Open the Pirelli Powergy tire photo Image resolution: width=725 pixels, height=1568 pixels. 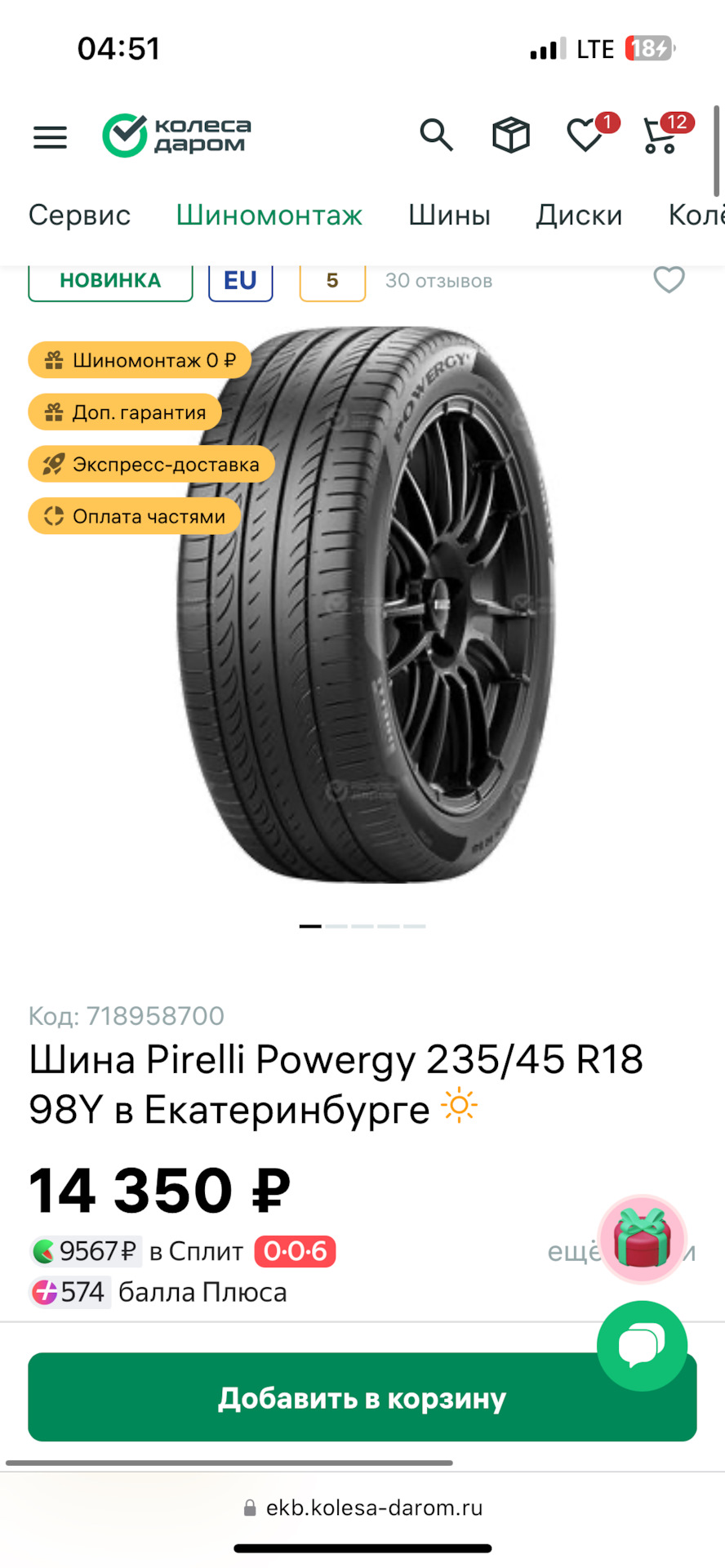(367, 604)
